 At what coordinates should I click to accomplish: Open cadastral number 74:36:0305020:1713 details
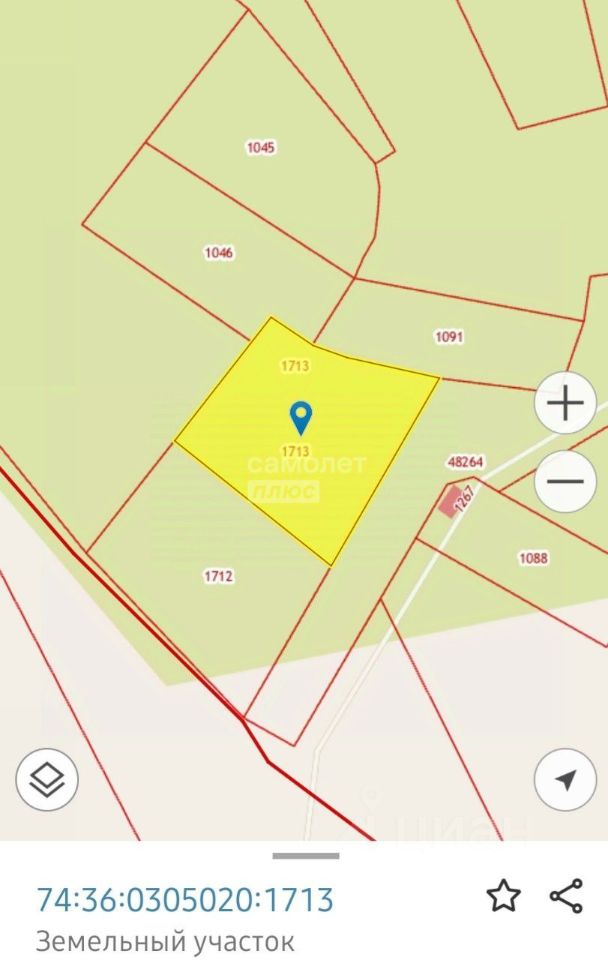pos(185,899)
